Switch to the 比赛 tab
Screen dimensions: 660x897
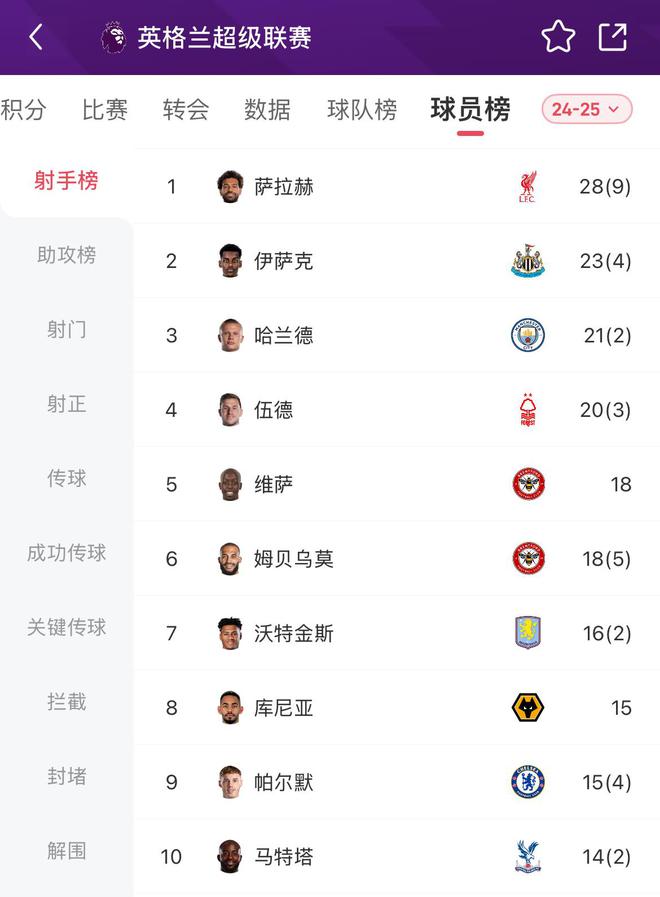tap(105, 109)
